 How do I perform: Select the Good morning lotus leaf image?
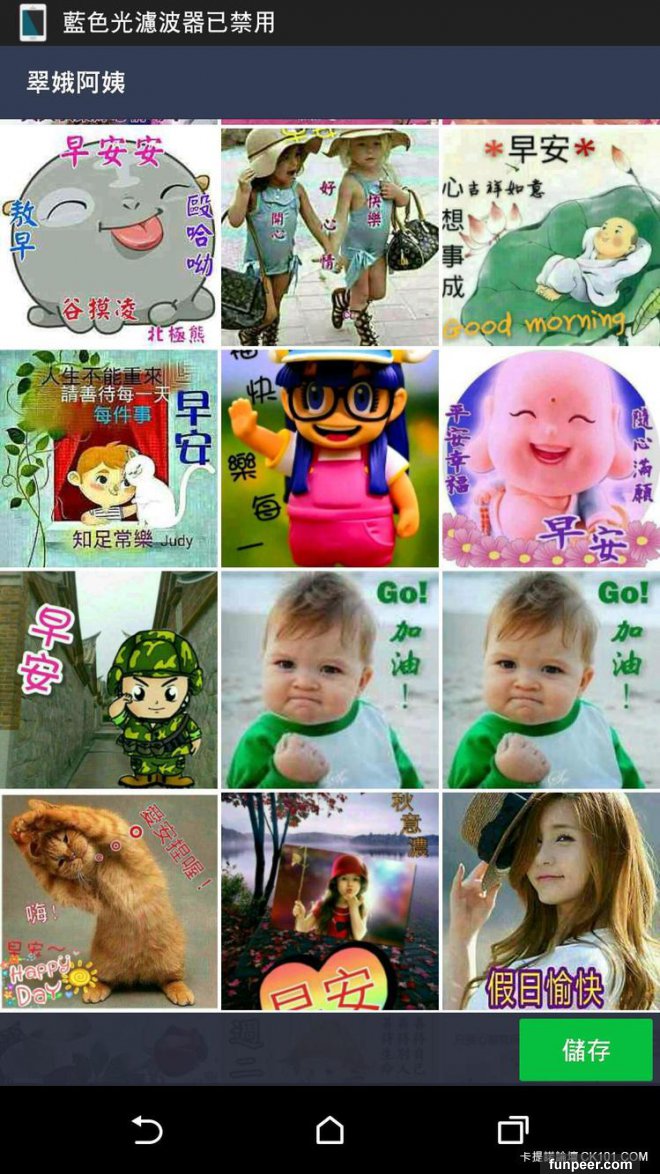pyautogui.click(x=551, y=235)
